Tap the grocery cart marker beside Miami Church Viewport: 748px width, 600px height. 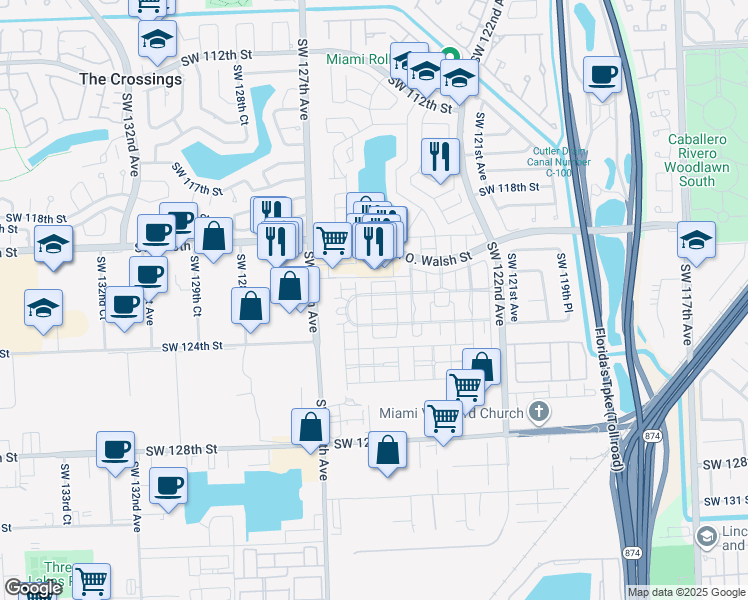click(443, 419)
